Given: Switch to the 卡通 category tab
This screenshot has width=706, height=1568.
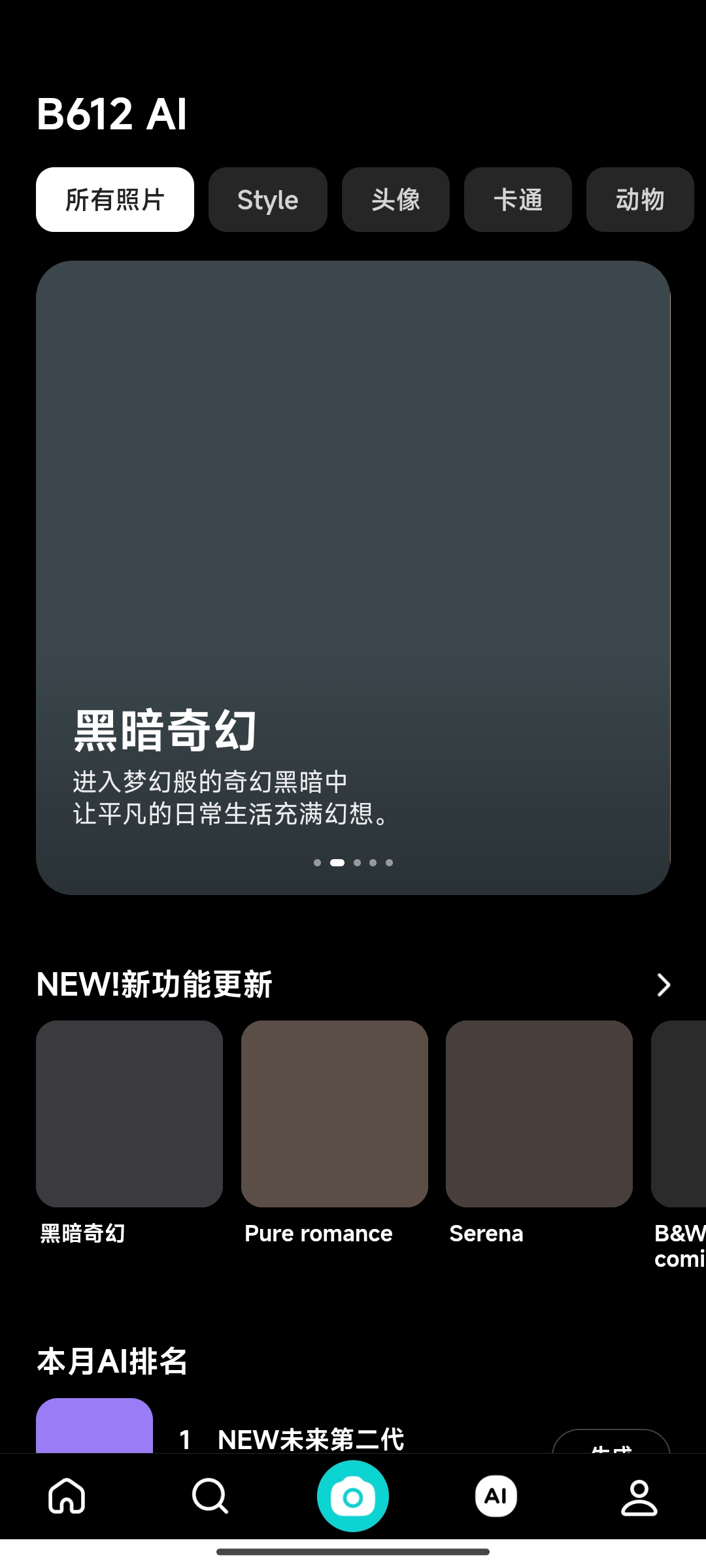Looking at the screenshot, I should pyautogui.click(x=518, y=199).
